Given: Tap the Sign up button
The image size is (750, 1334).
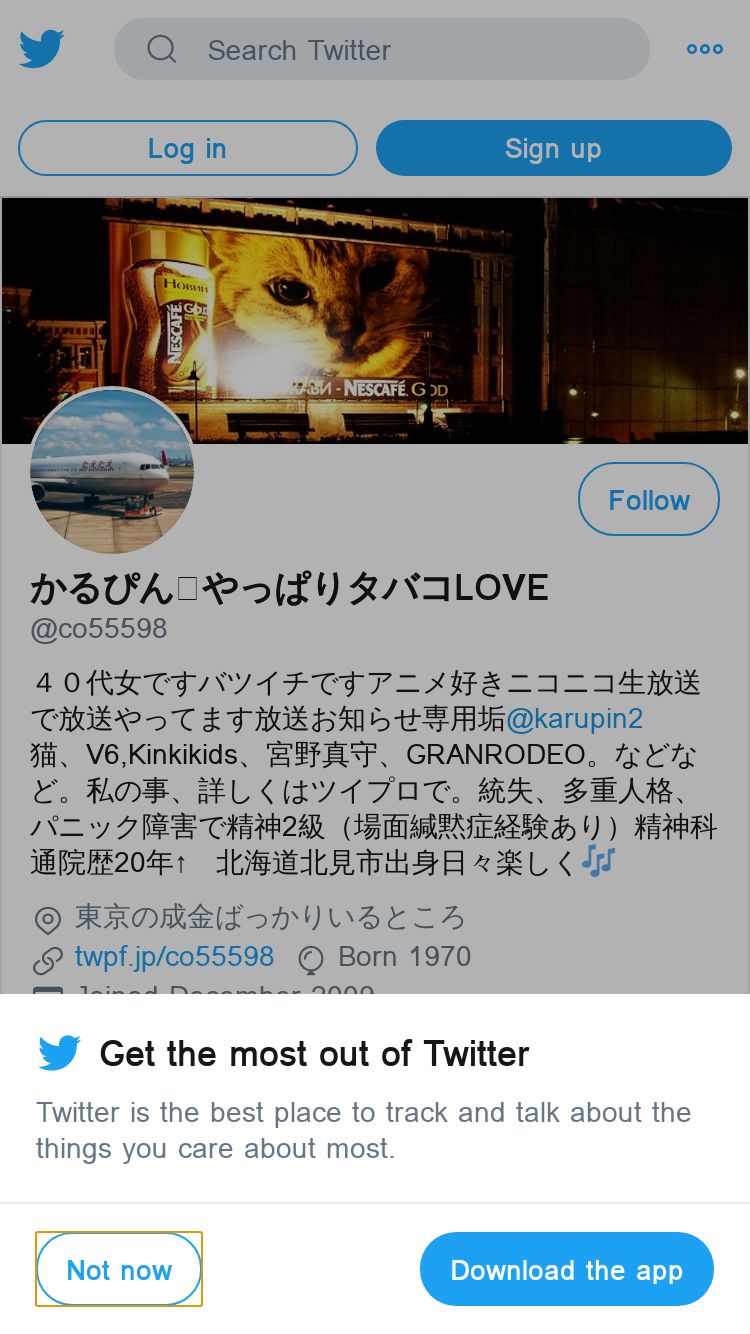Looking at the screenshot, I should coord(553,148).
